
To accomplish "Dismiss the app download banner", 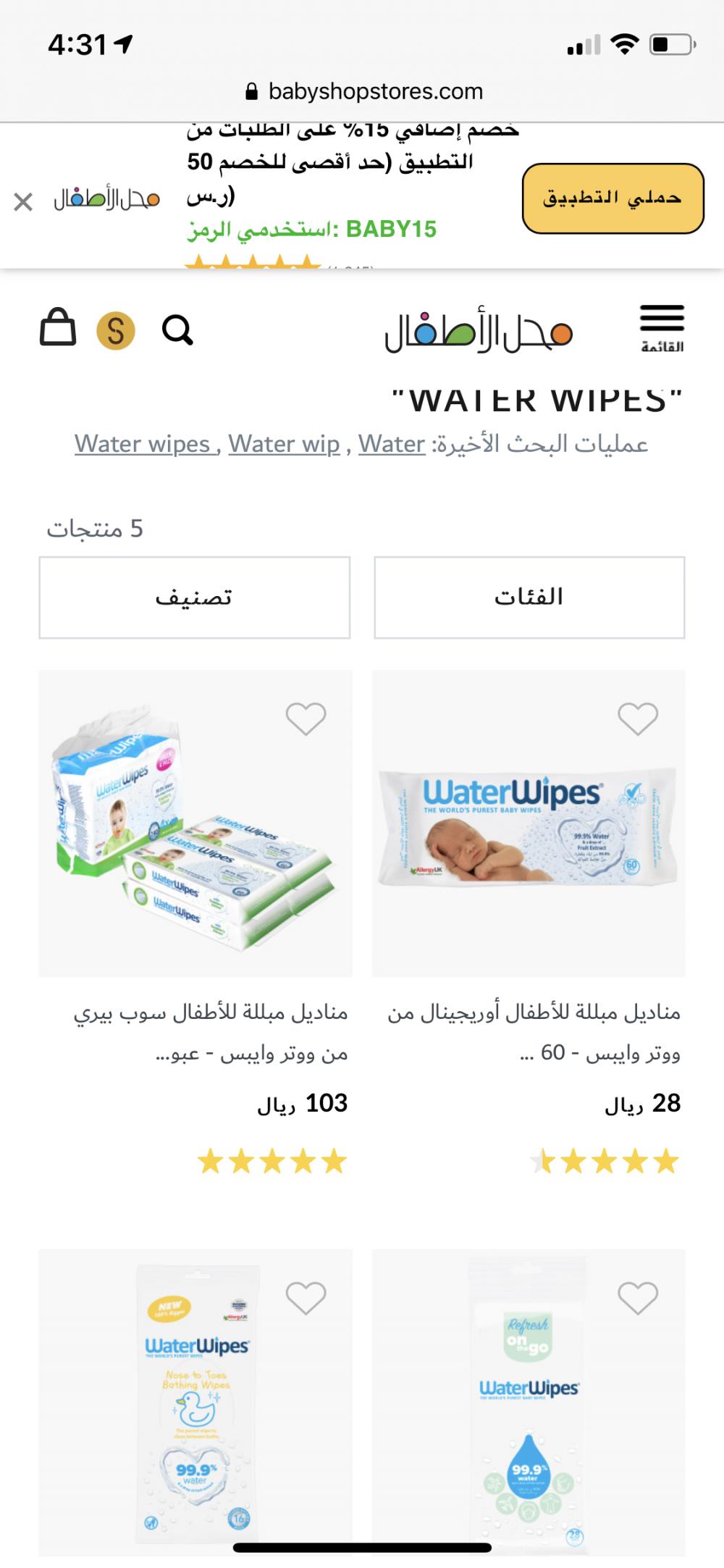I will click(x=23, y=201).
